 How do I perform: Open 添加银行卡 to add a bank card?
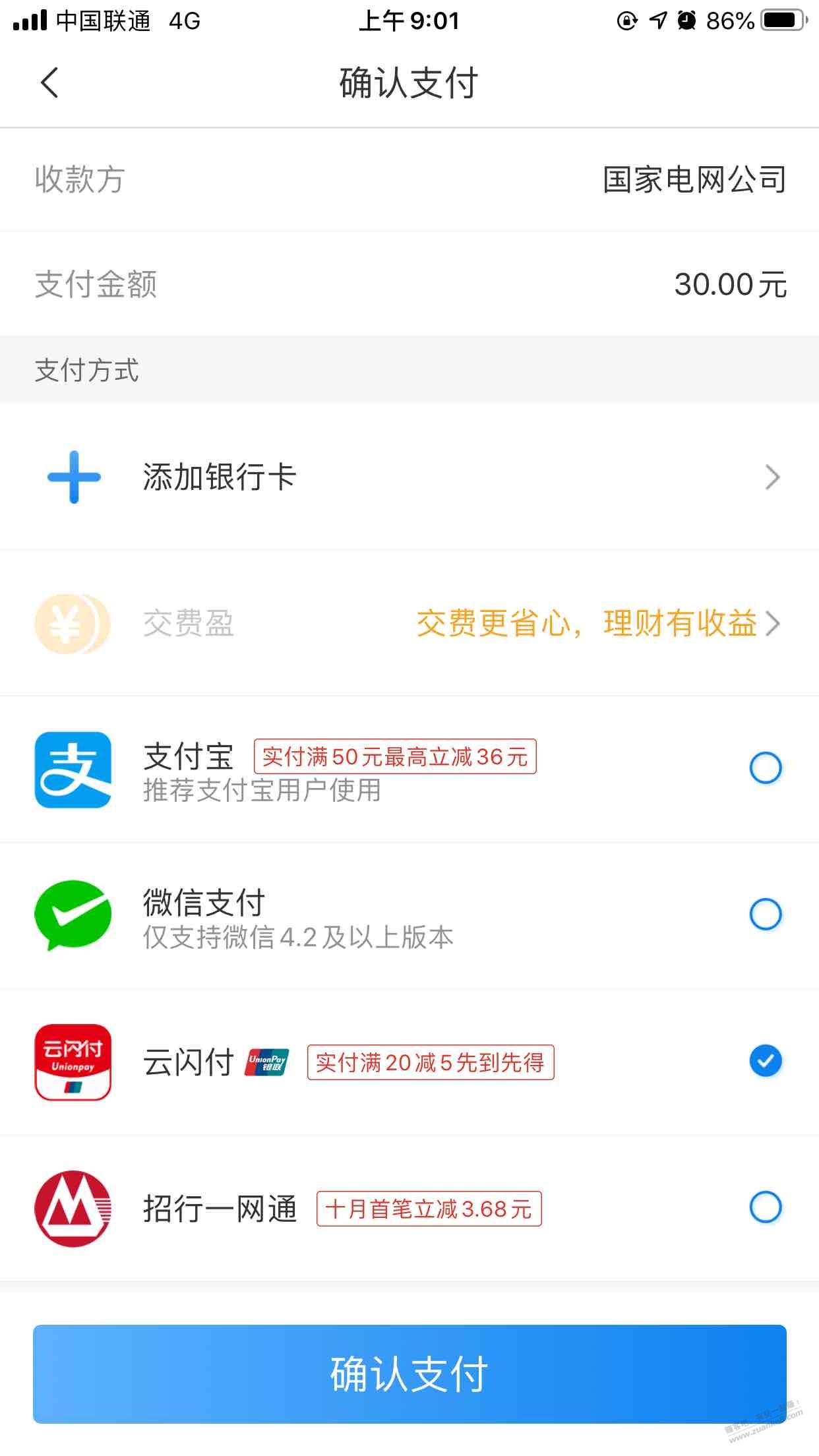(409, 477)
